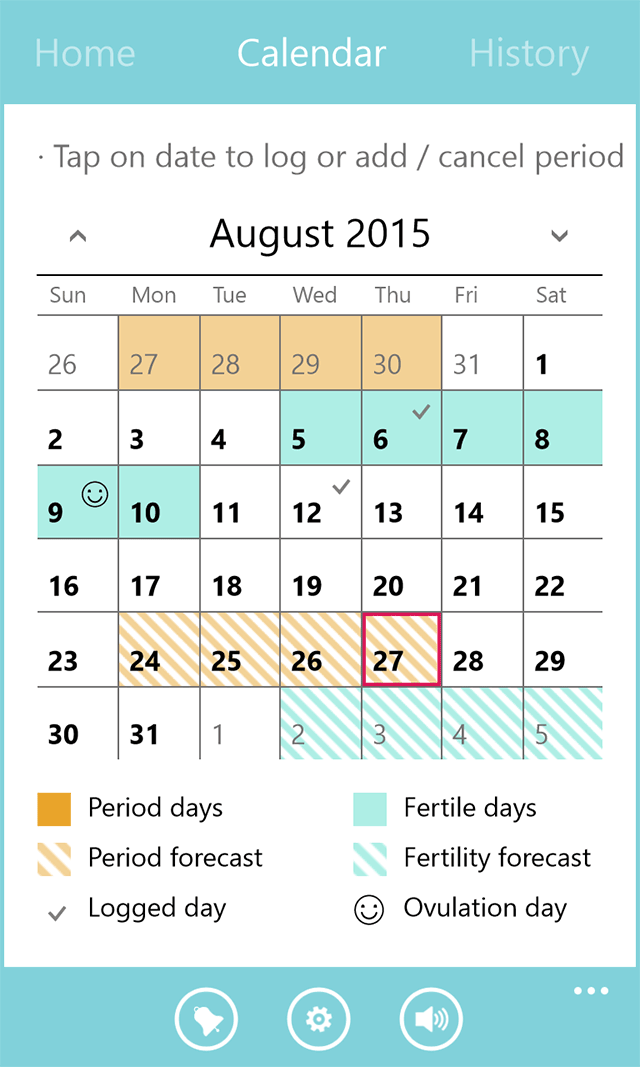This screenshot has height=1067, width=640.
Task: Select September 3 fertility forecast day
Action: (x=401, y=724)
